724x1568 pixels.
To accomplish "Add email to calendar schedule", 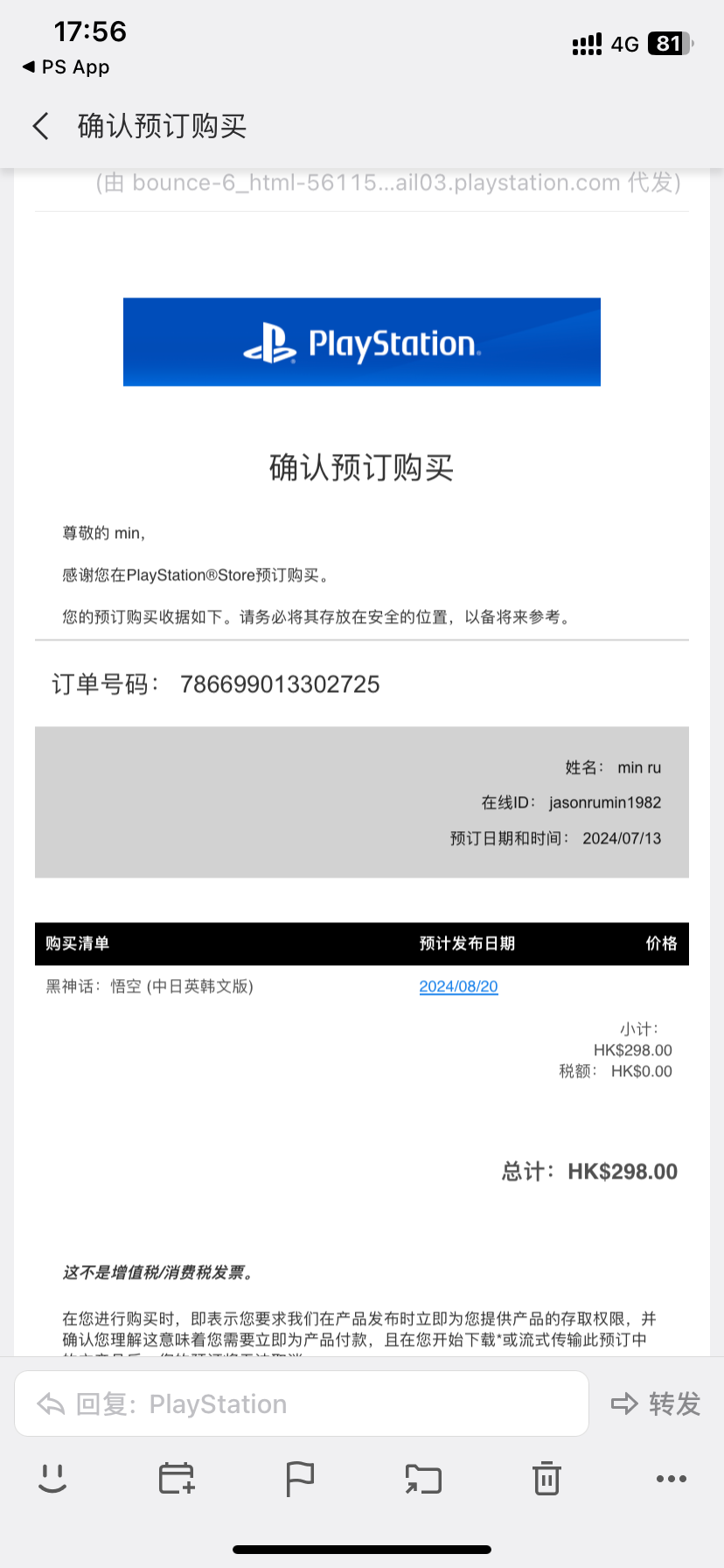I will (x=177, y=1479).
